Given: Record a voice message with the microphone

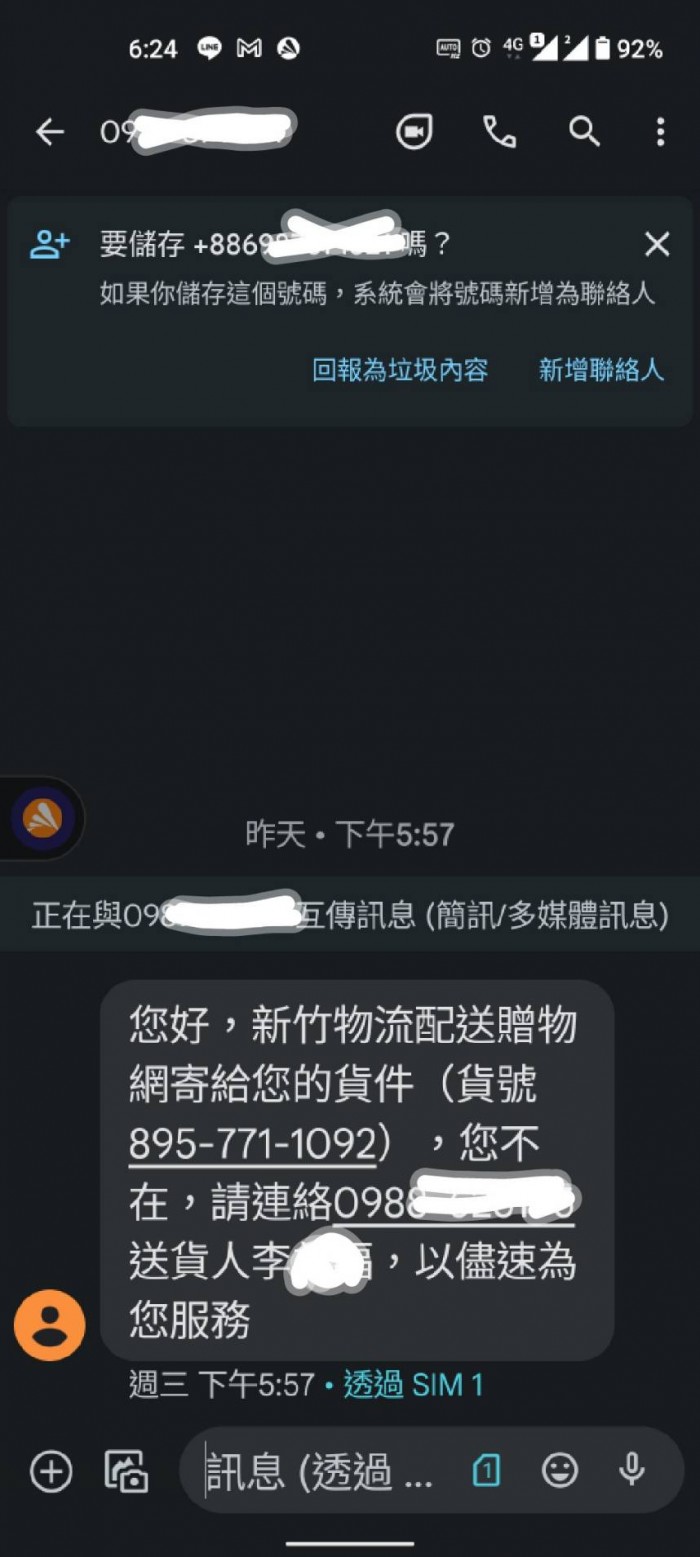Looking at the screenshot, I should (631, 1470).
